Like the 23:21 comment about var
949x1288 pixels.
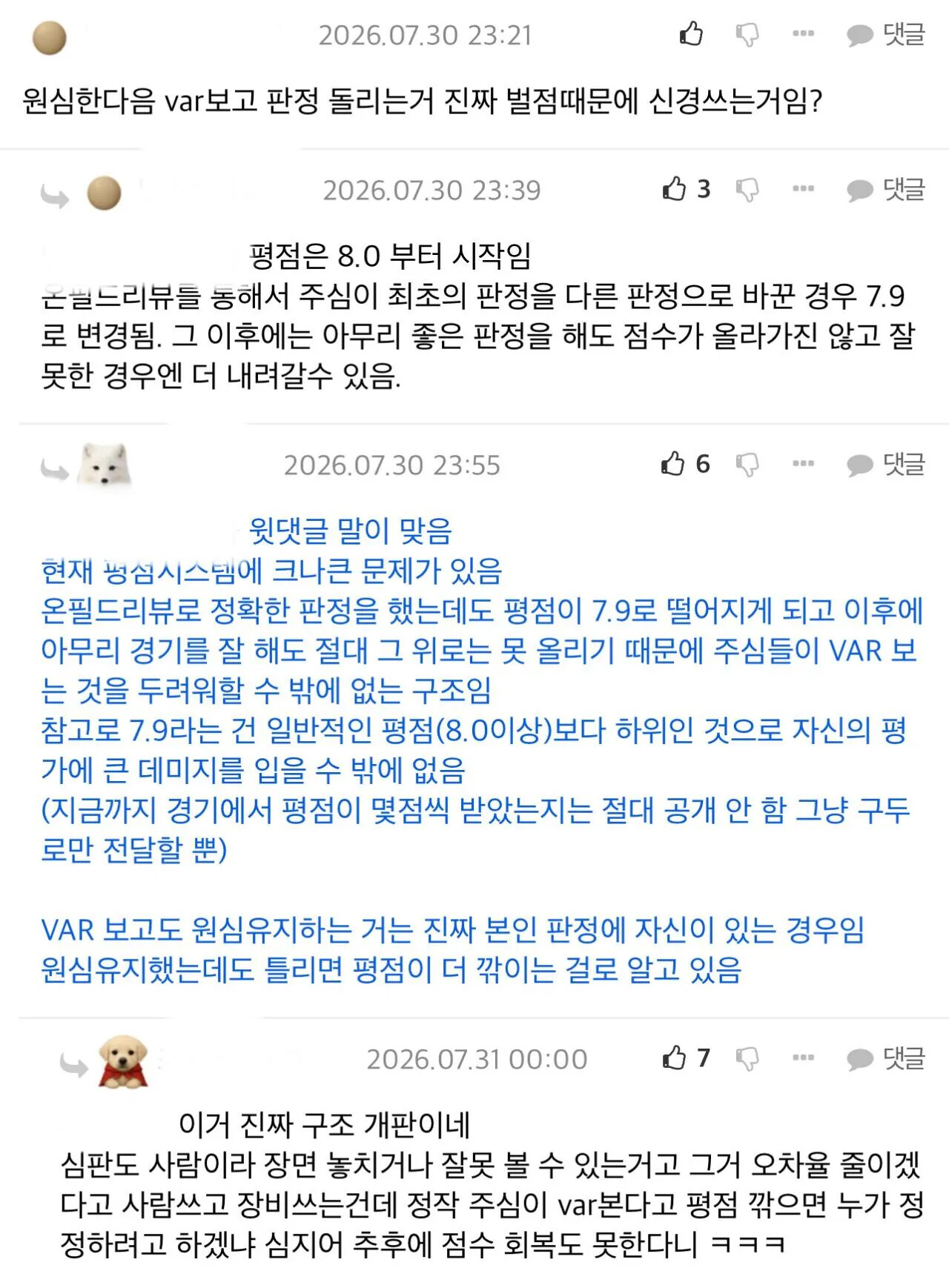[x=691, y=33]
